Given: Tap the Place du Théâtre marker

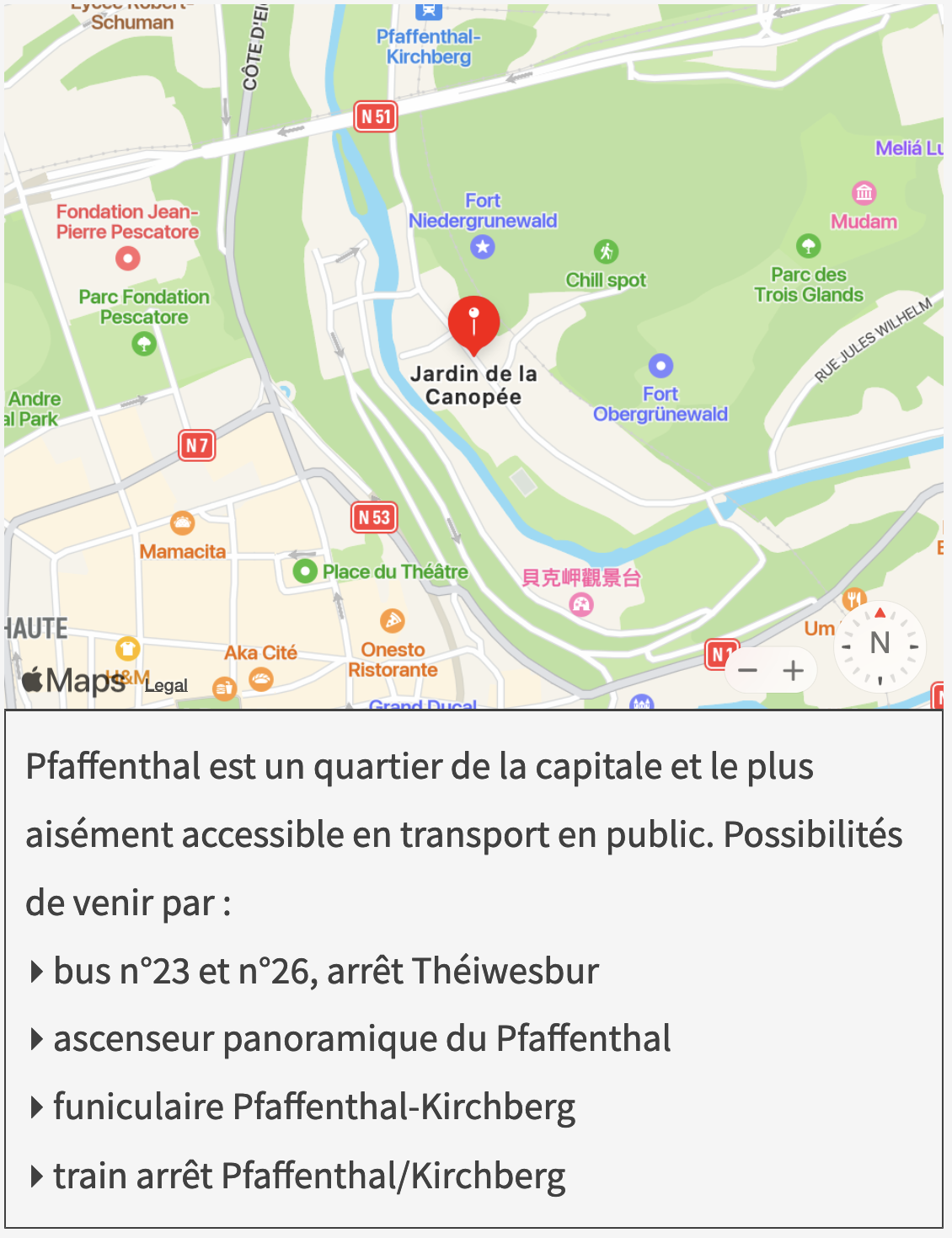Looking at the screenshot, I should coord(304,571).
